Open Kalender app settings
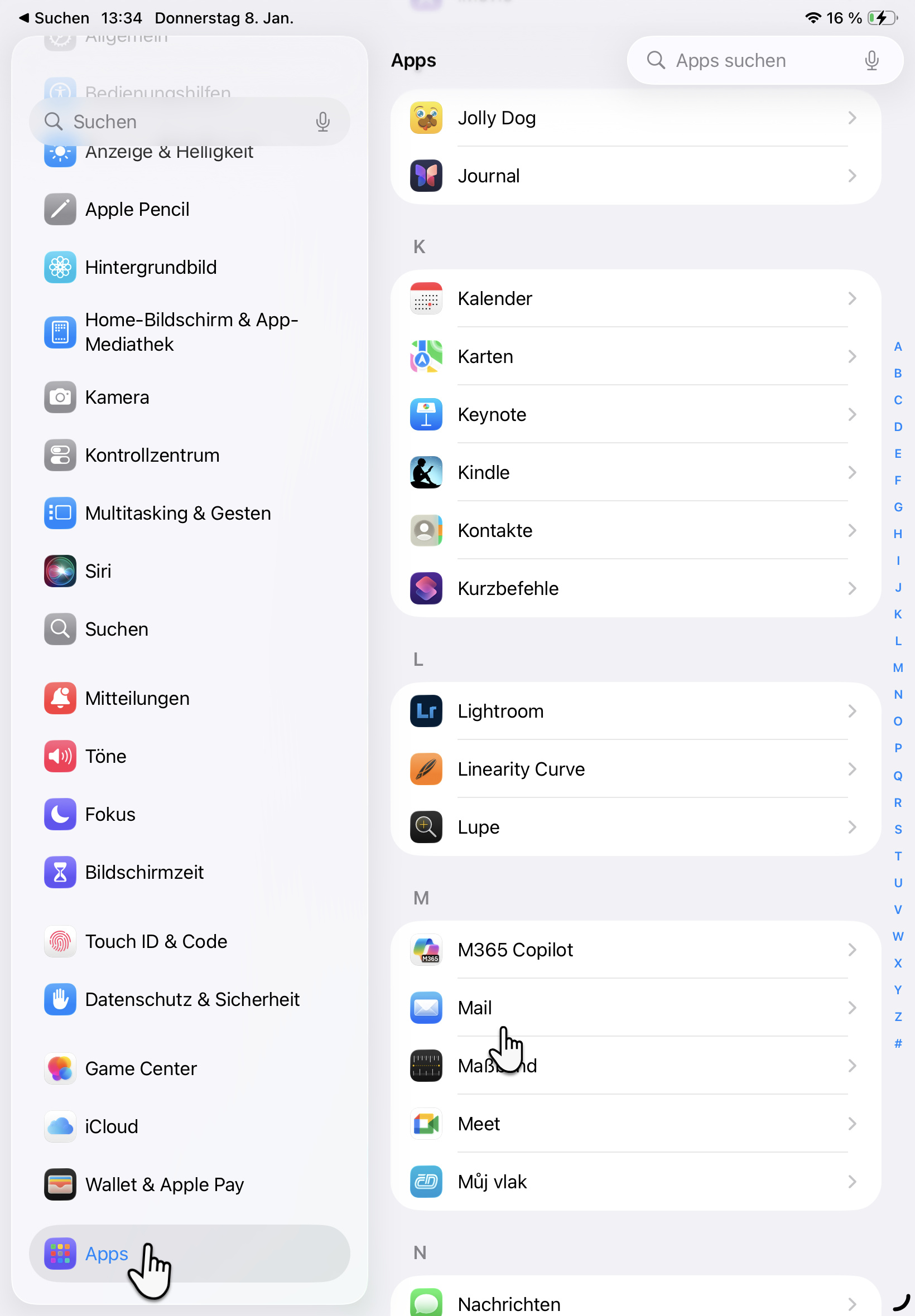 coord(635,298)
